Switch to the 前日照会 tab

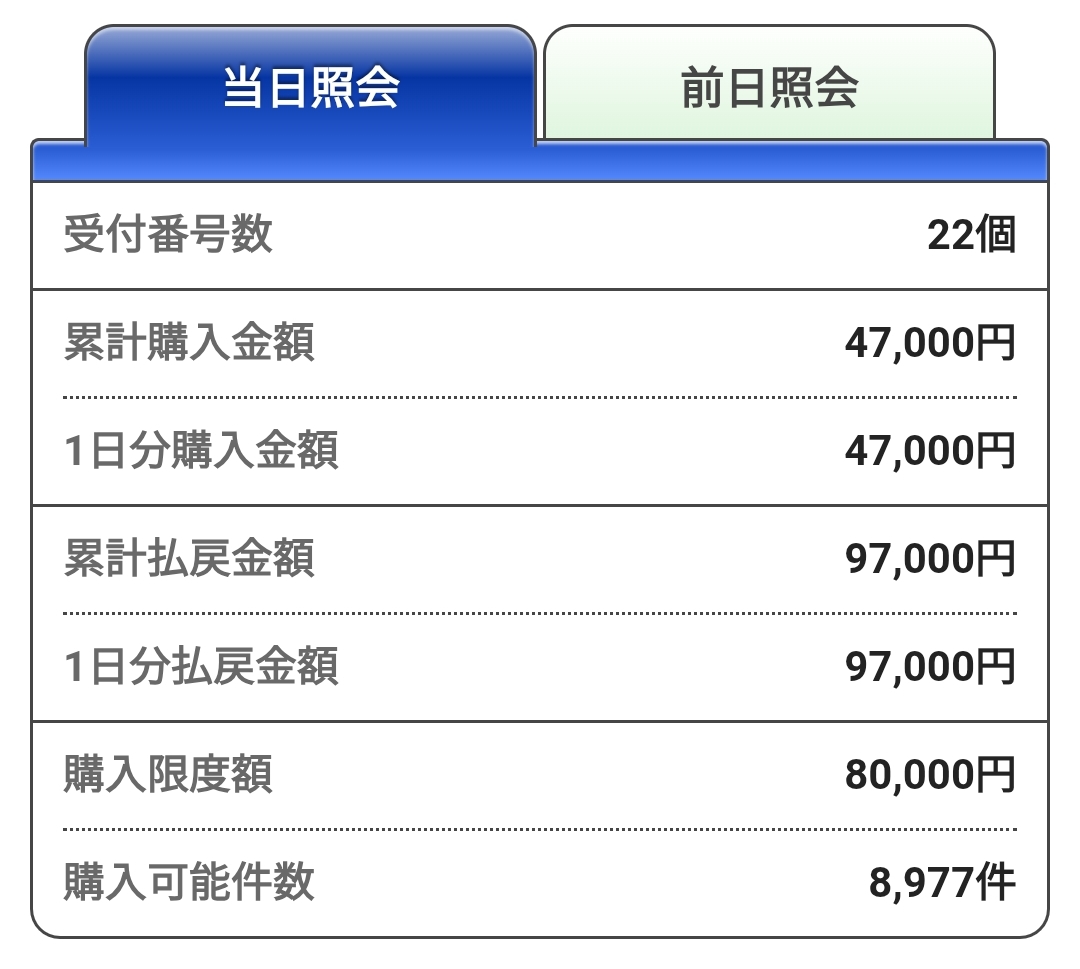(769, 83)
